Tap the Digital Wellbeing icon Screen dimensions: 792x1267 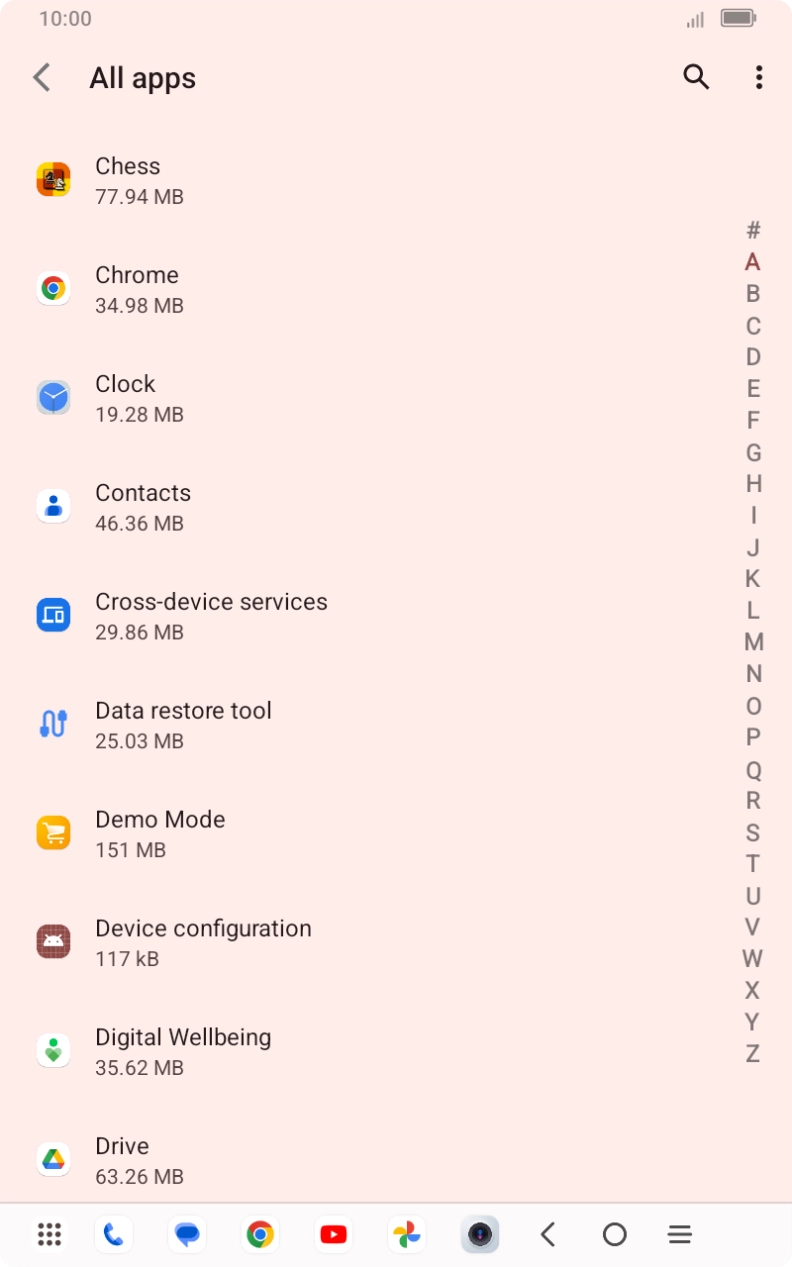(x=53, y=1049)
